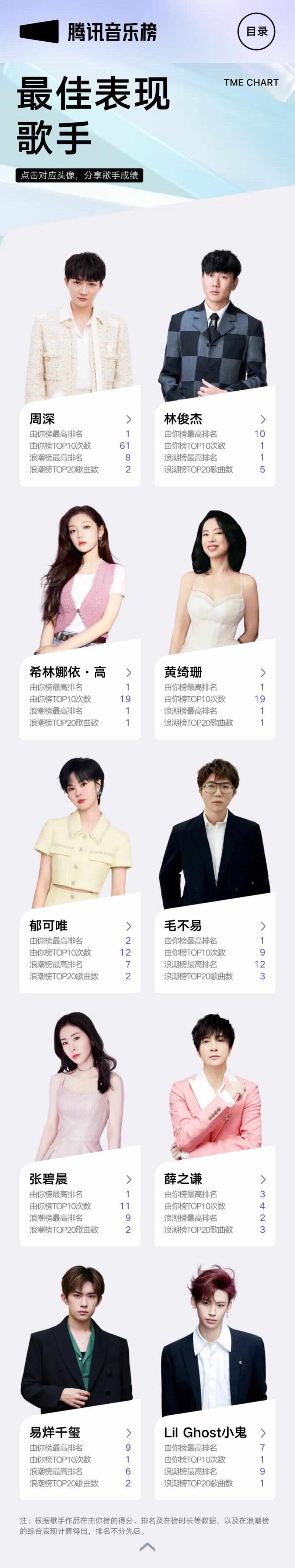
Task: Tap the up chevron at page bottom
Action: pos(147,1547)
